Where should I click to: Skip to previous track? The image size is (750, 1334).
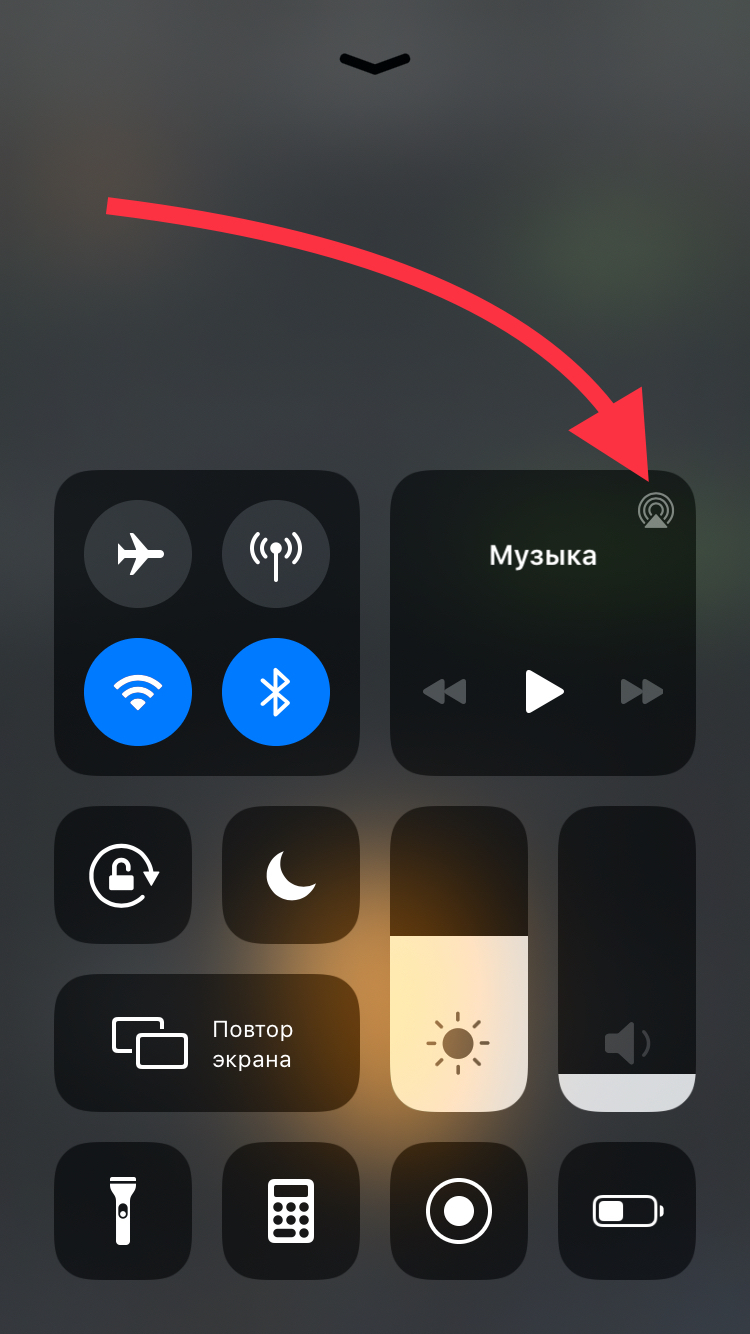[445, 691]
